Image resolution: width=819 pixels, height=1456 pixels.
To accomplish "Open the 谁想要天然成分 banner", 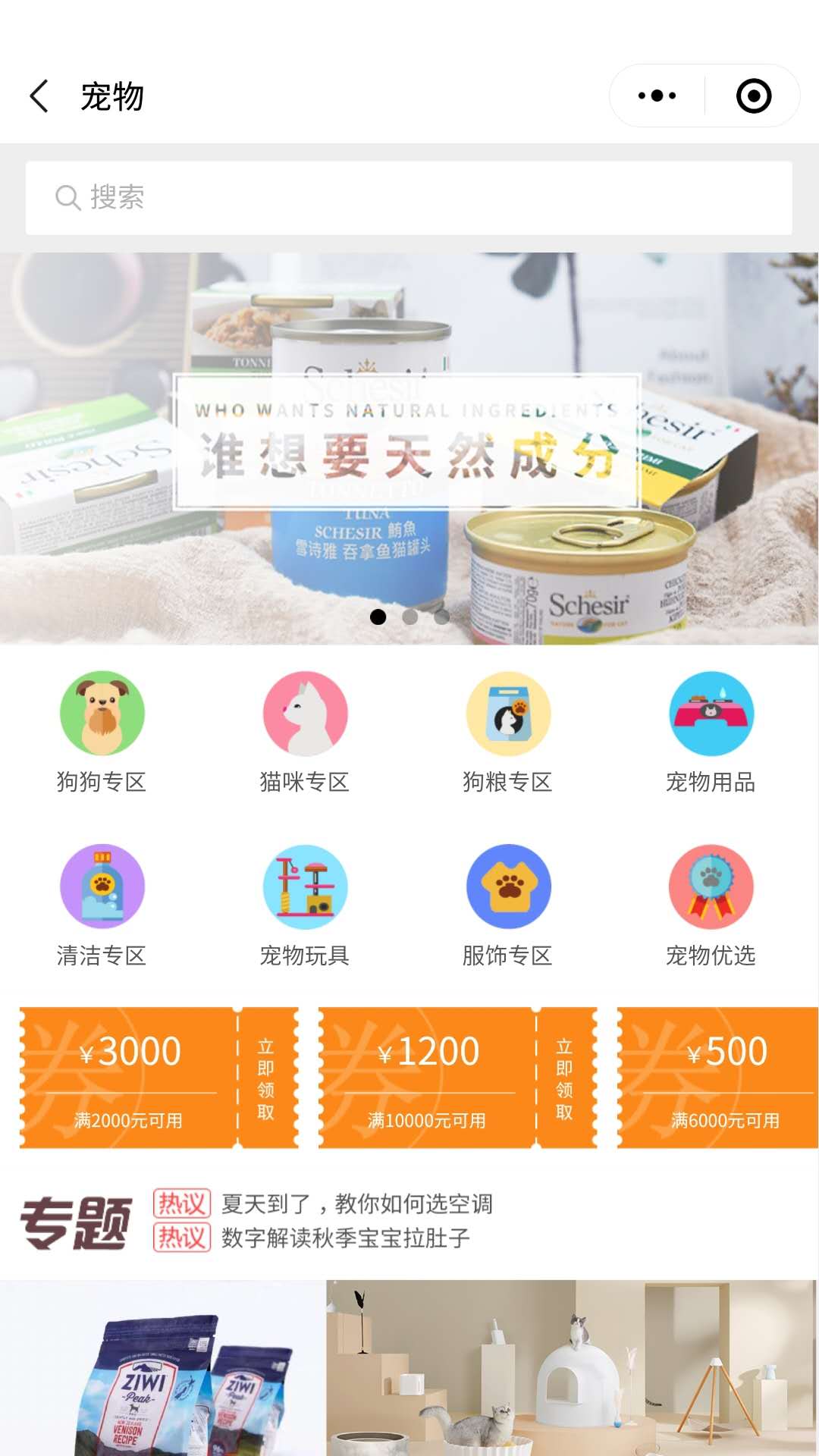I will [409, 447].
